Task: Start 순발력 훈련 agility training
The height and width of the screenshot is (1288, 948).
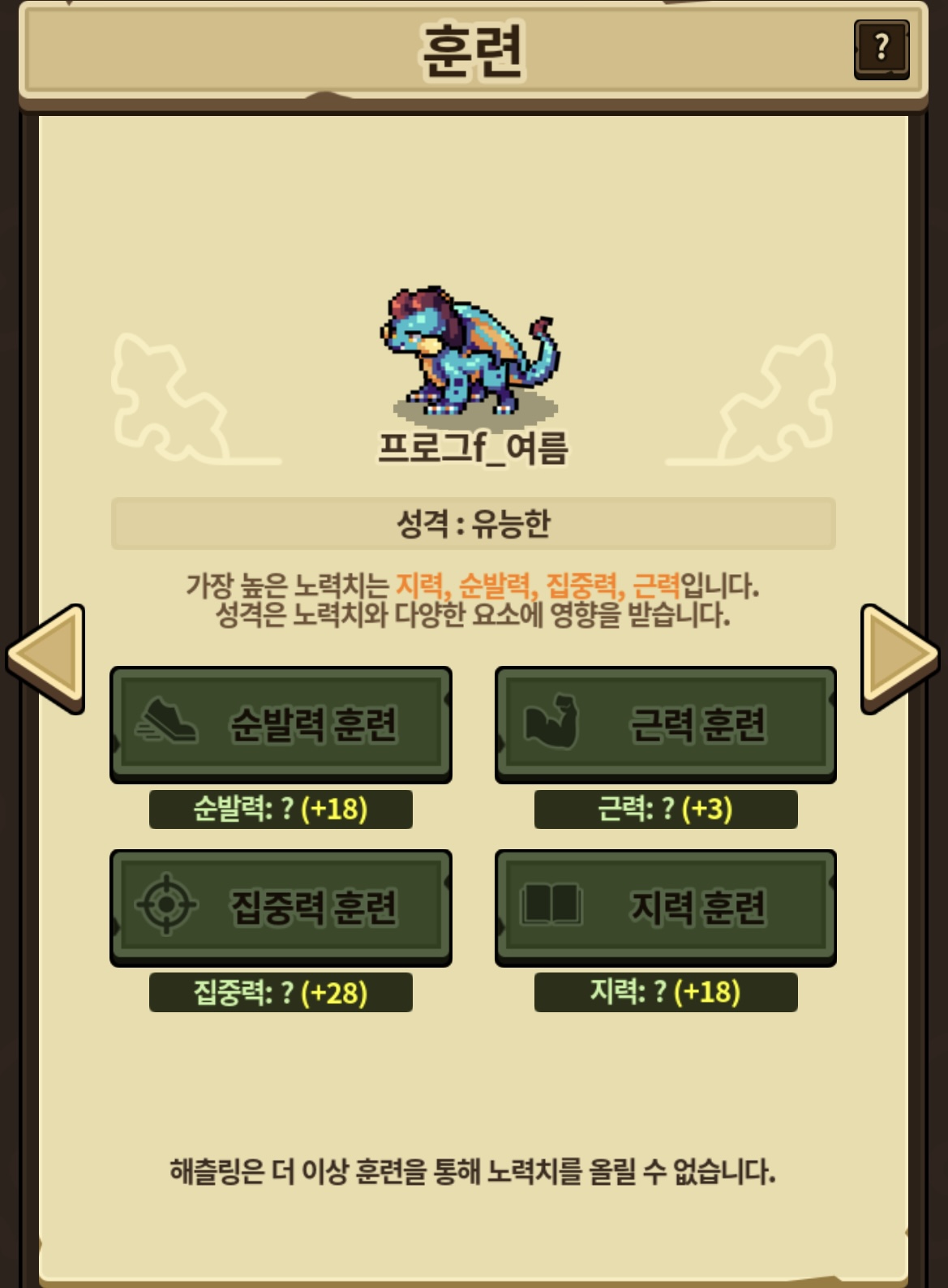Action: click(x=281, y=723)
